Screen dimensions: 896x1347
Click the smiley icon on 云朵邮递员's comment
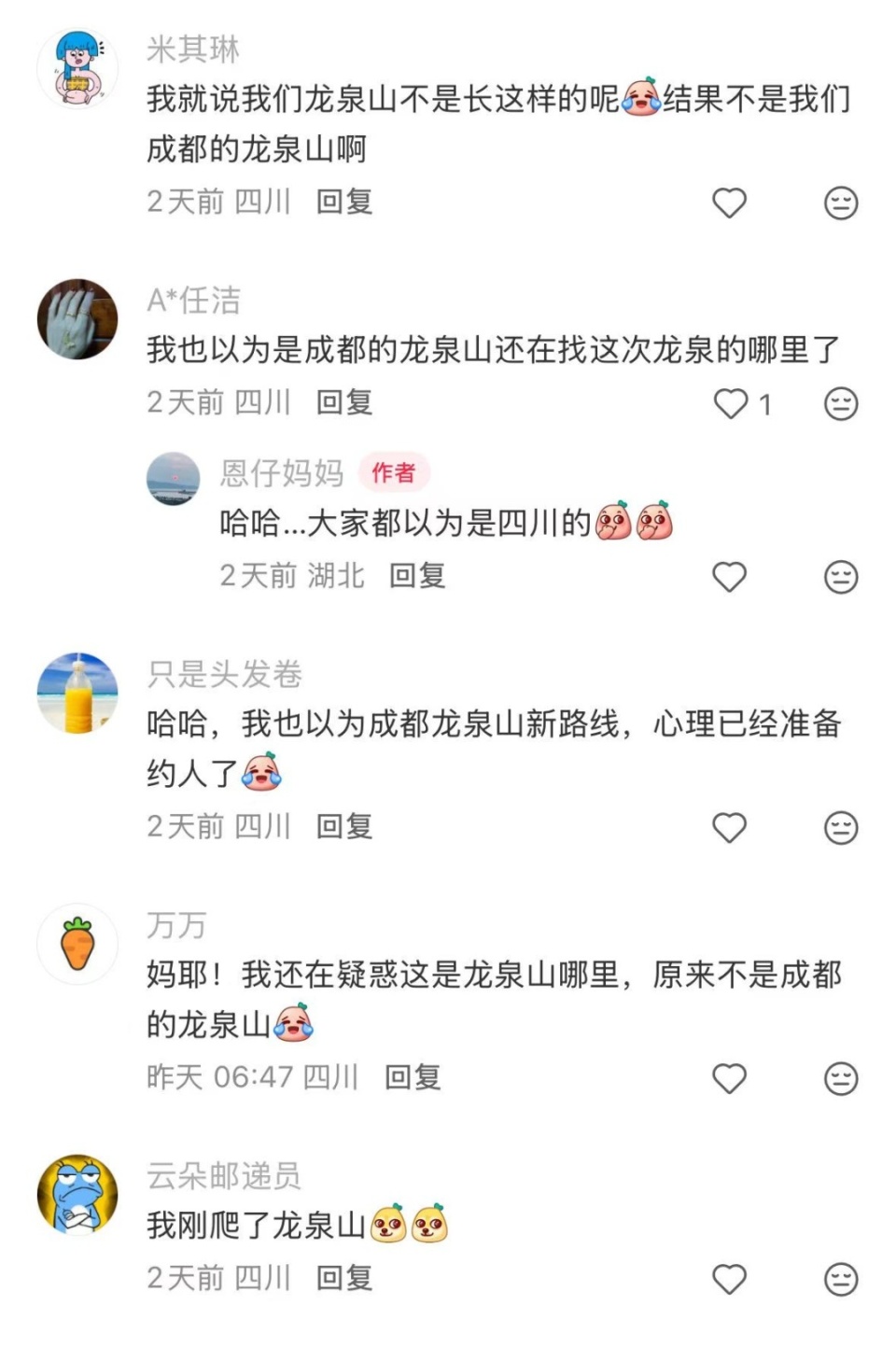coord(841,1277)
